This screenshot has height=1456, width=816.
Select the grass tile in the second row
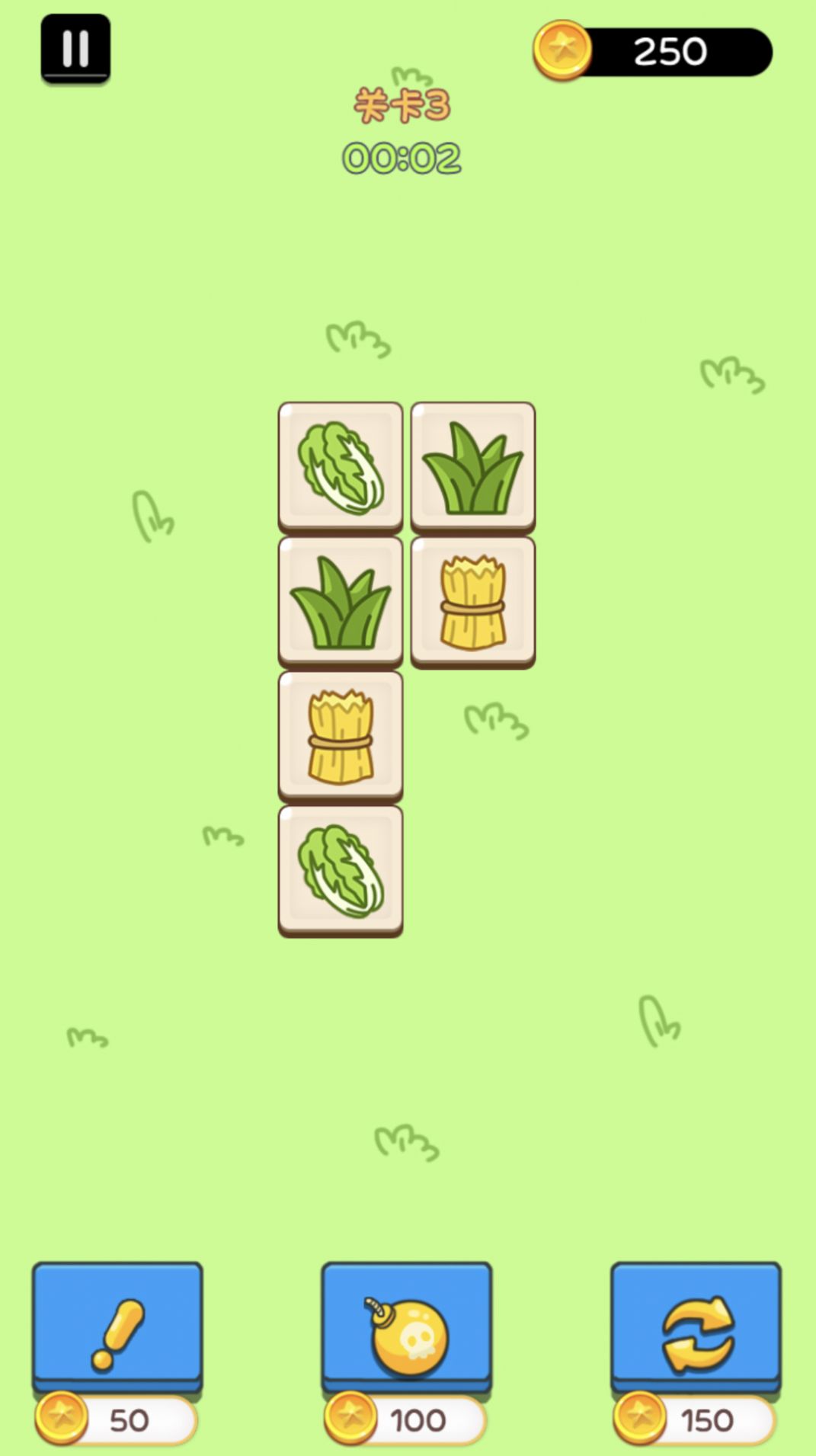click(x=341, y=600)
